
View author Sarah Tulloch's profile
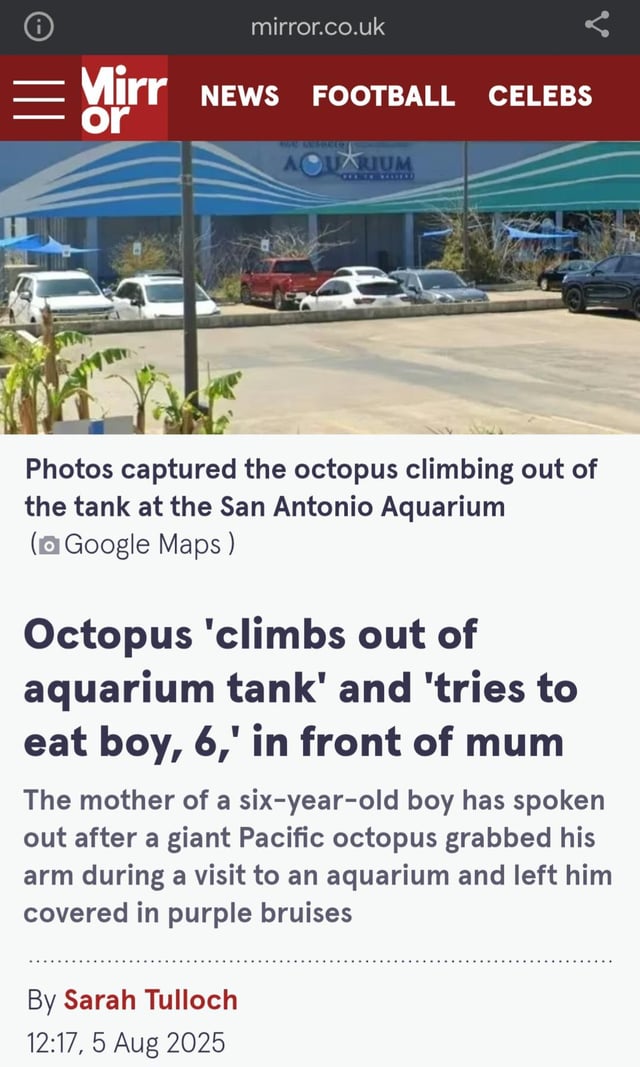[150, 999]
